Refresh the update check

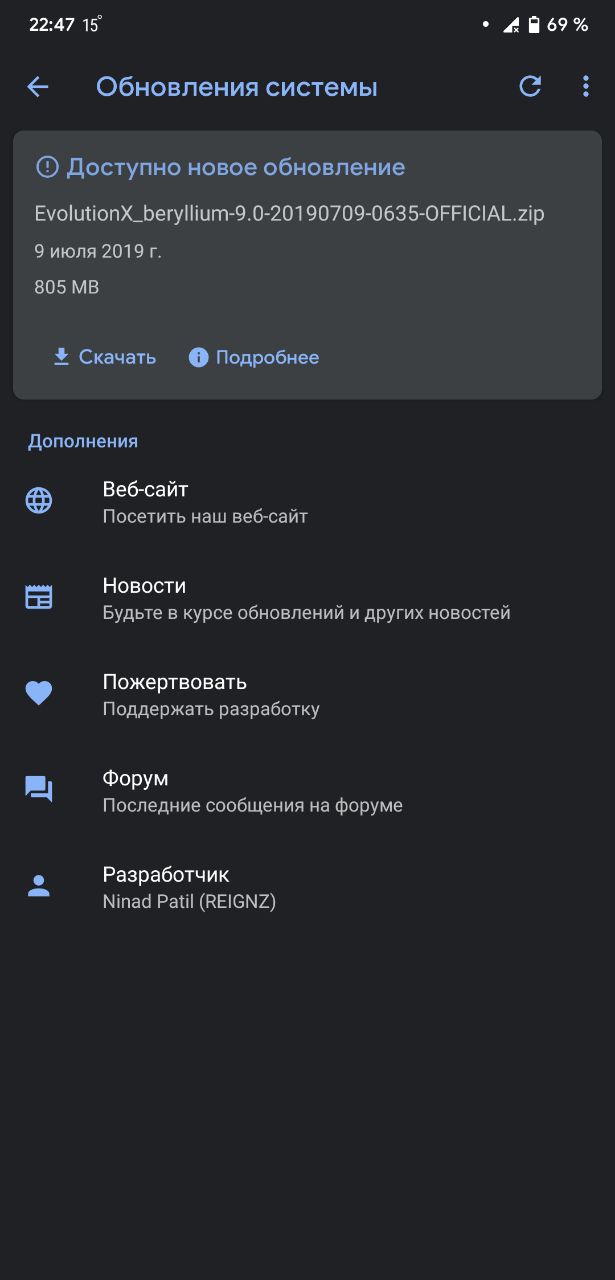(x=530, y=87)
